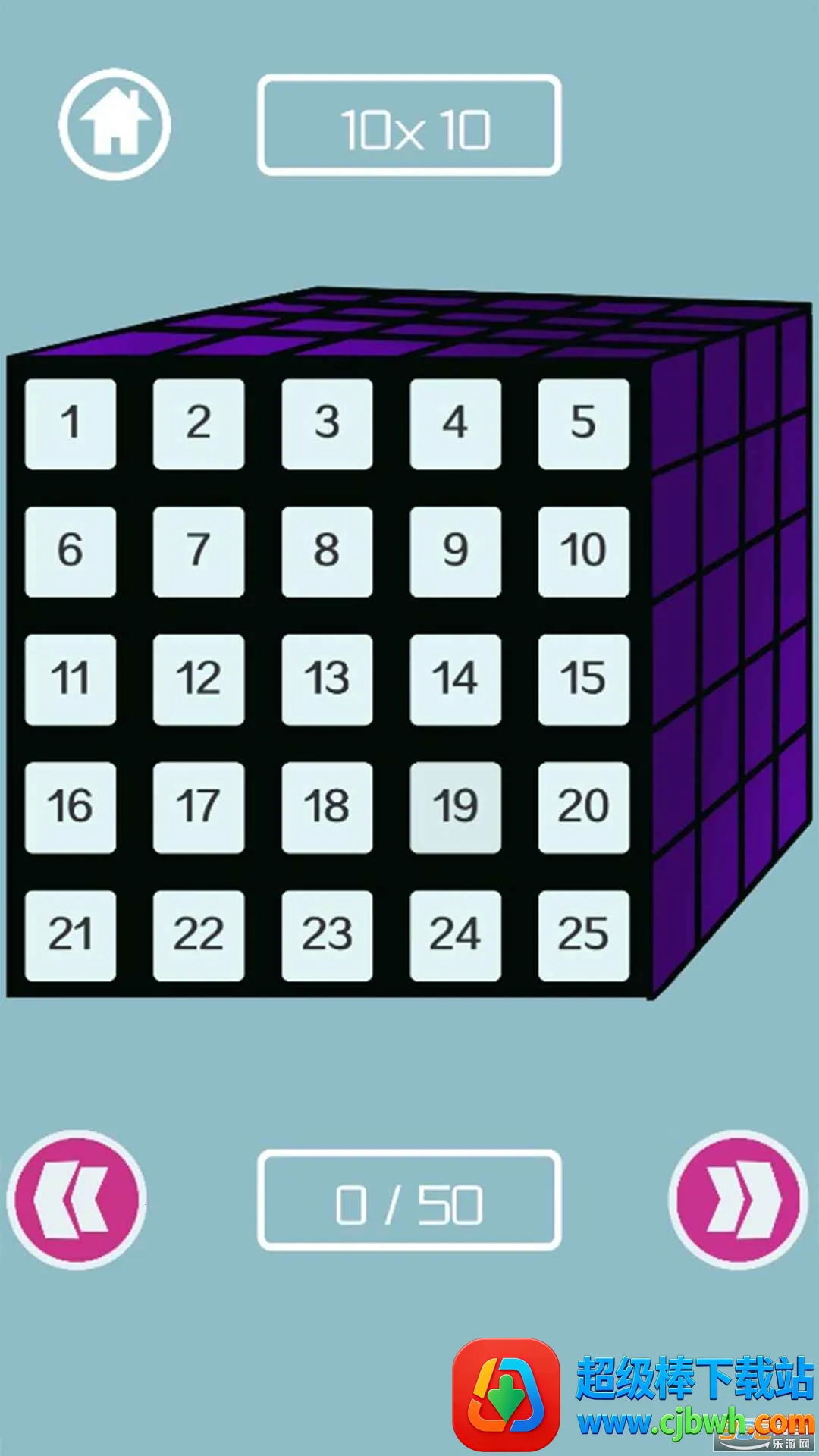This screenshot has height=1456, width=819.
Task: Choose level 25
Action: coord(583,935)
